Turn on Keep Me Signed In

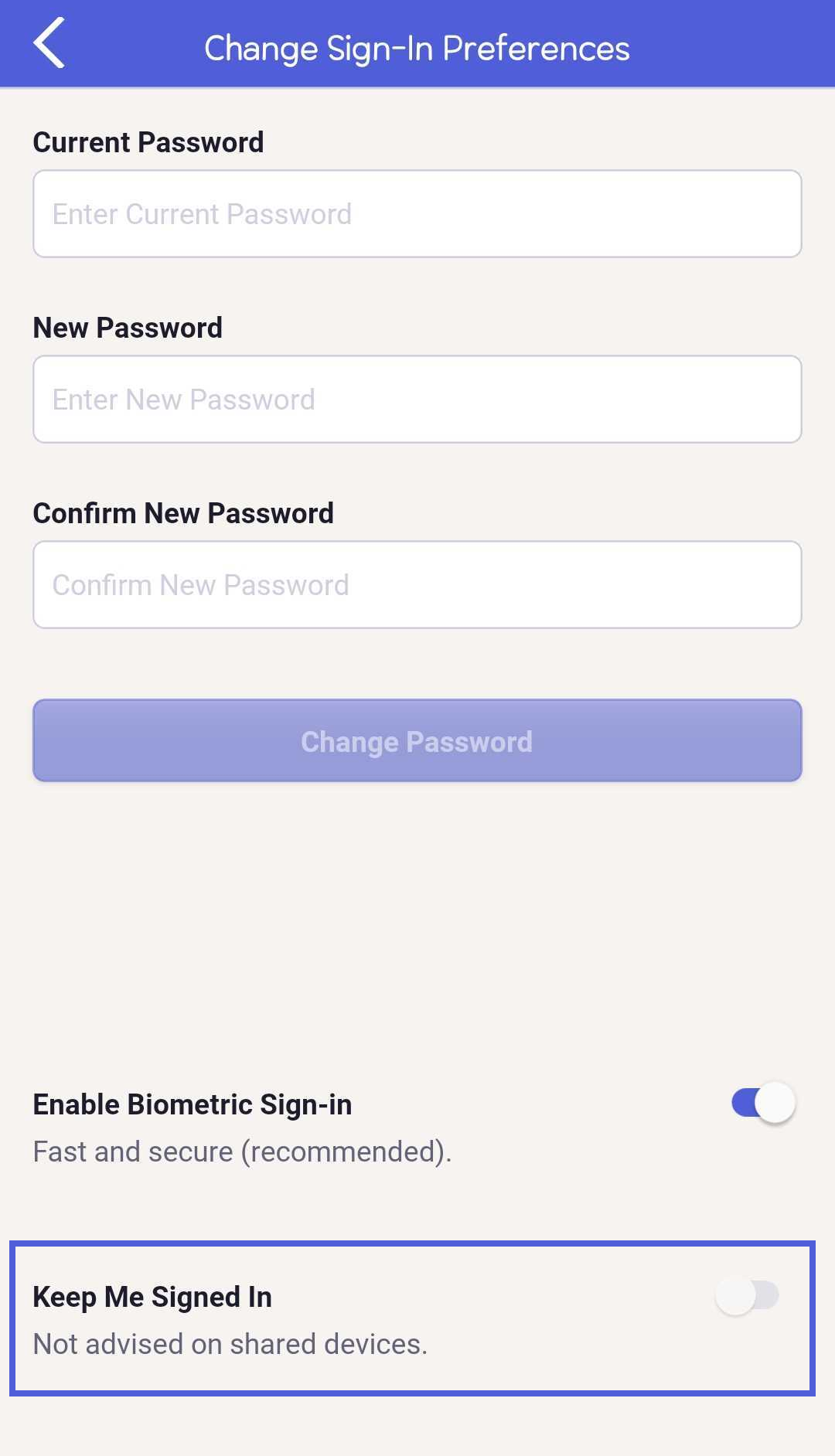747,1295
